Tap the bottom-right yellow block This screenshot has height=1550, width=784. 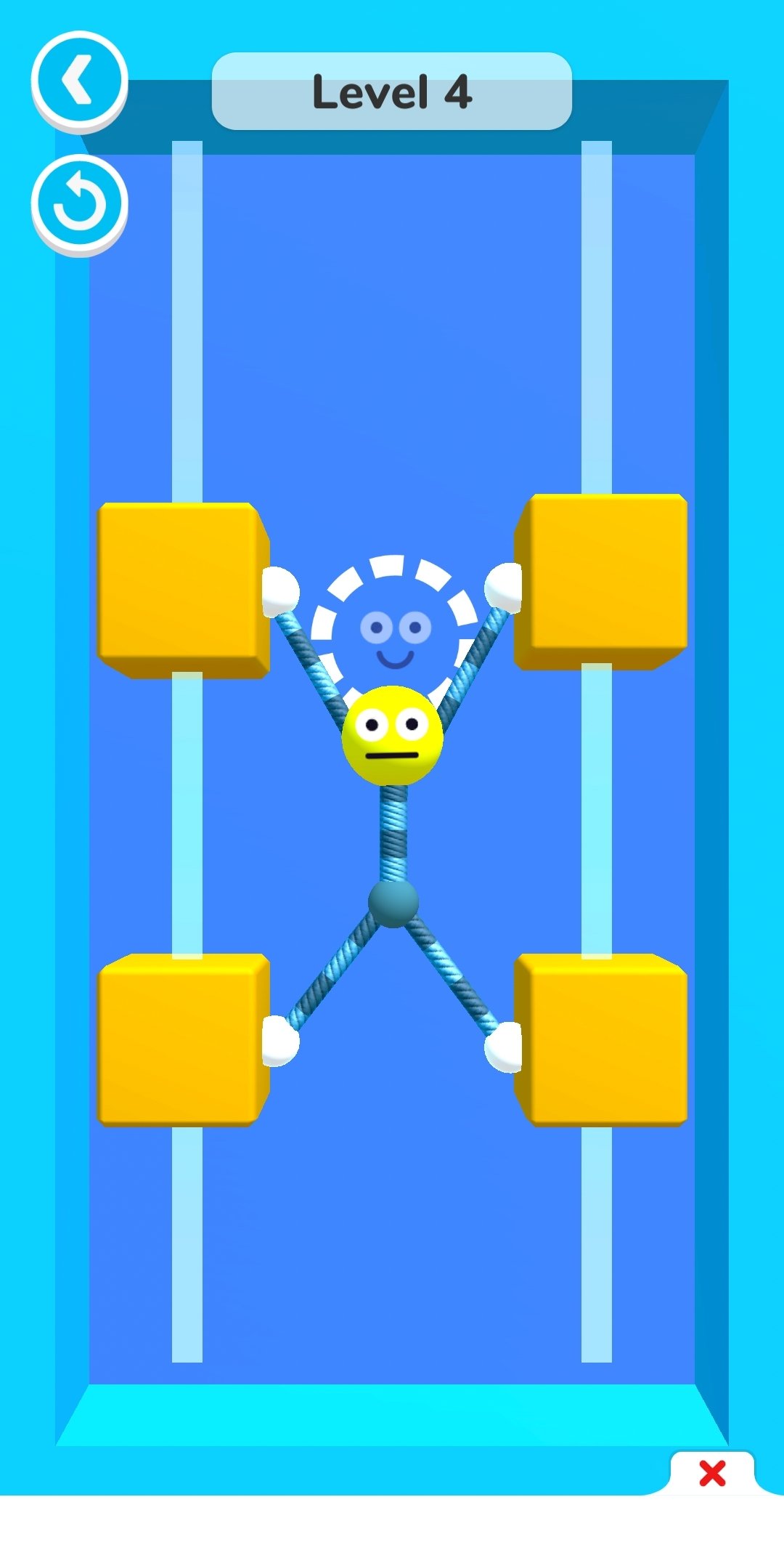(600, 1040)
